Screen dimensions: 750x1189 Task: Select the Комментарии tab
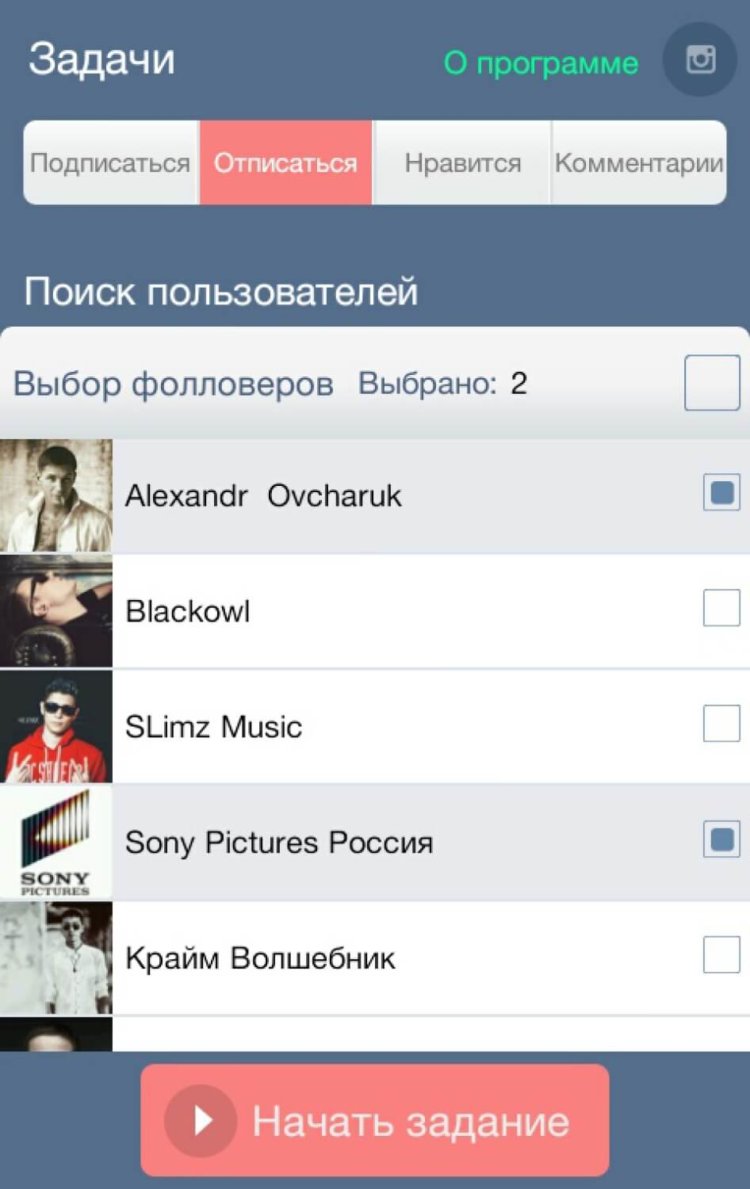pyautogui.click(x=641, y=161)
